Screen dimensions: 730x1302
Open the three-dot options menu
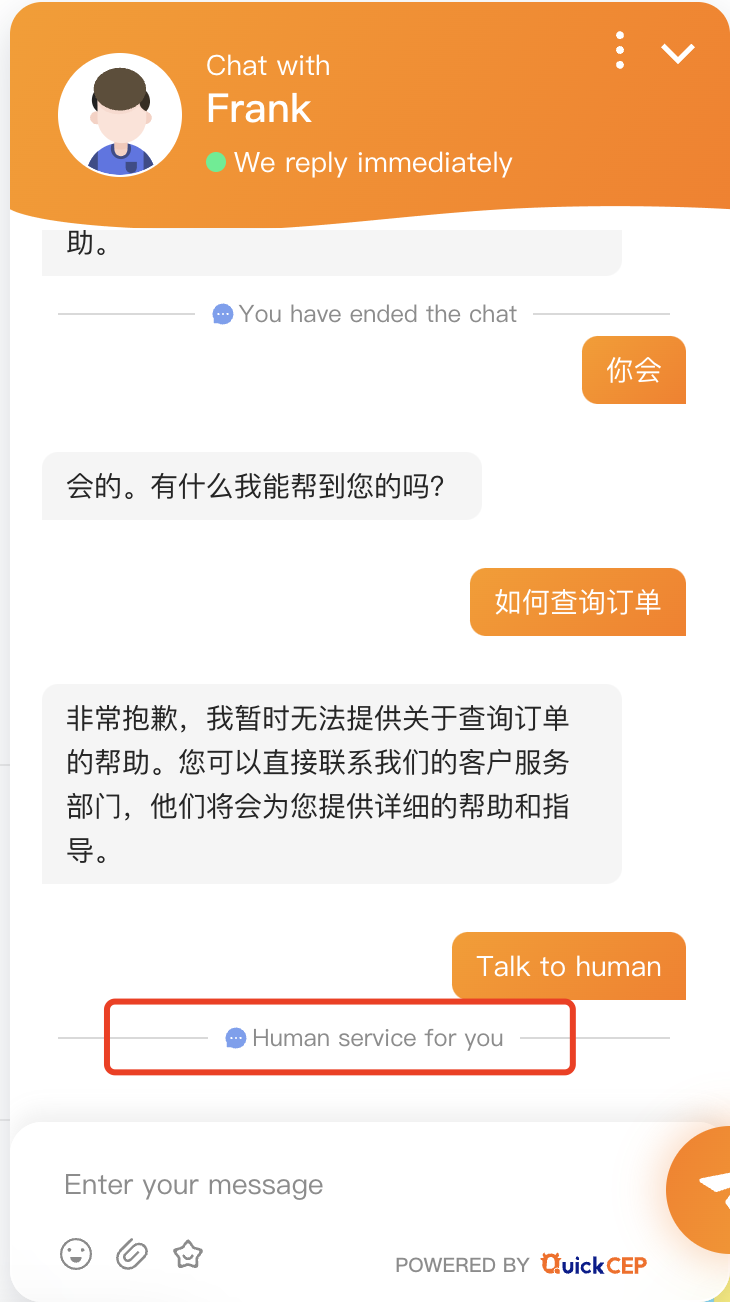tap(621, 50)
